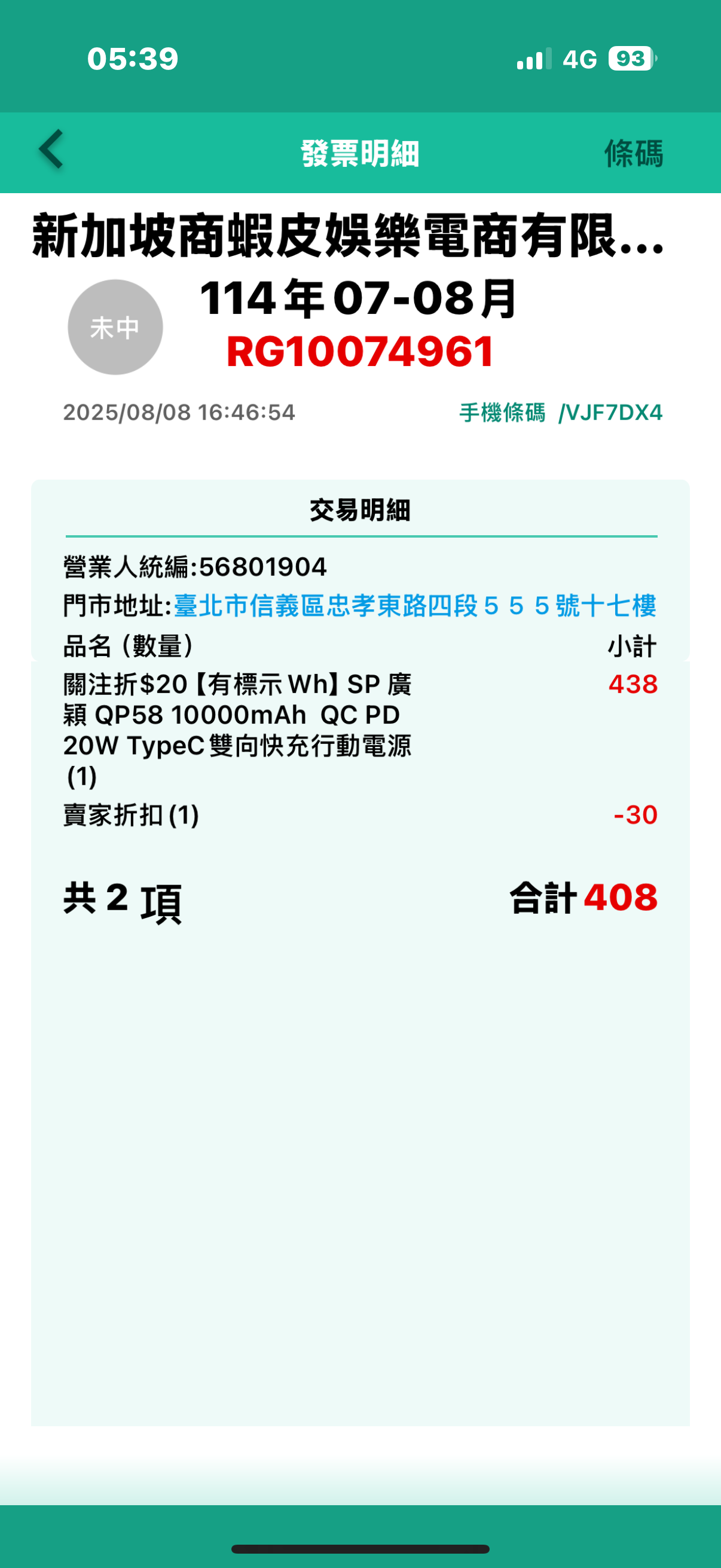
Task: Open the store address link 臺北市信義區
Action: [414, 606]
